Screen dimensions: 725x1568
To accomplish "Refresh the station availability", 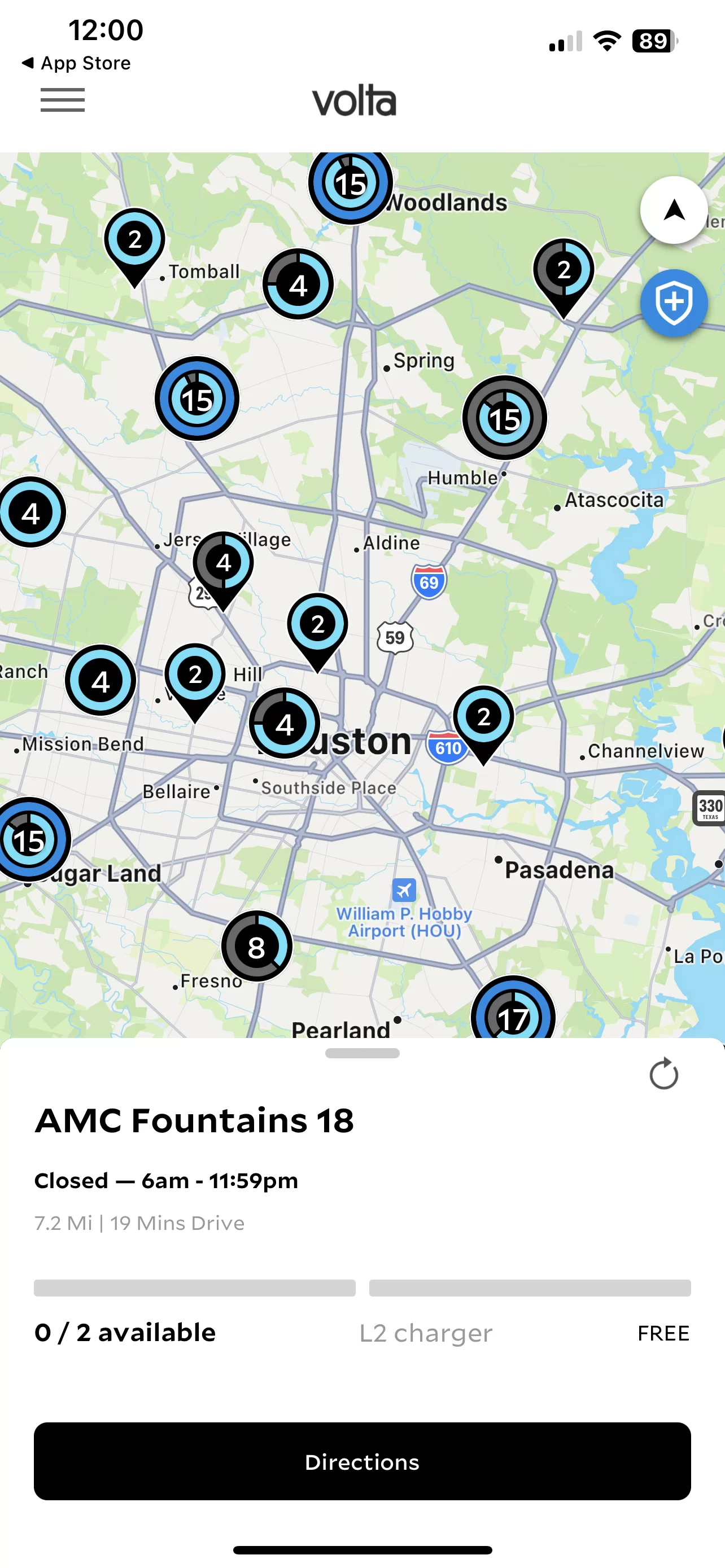I will pos(663,1074).
